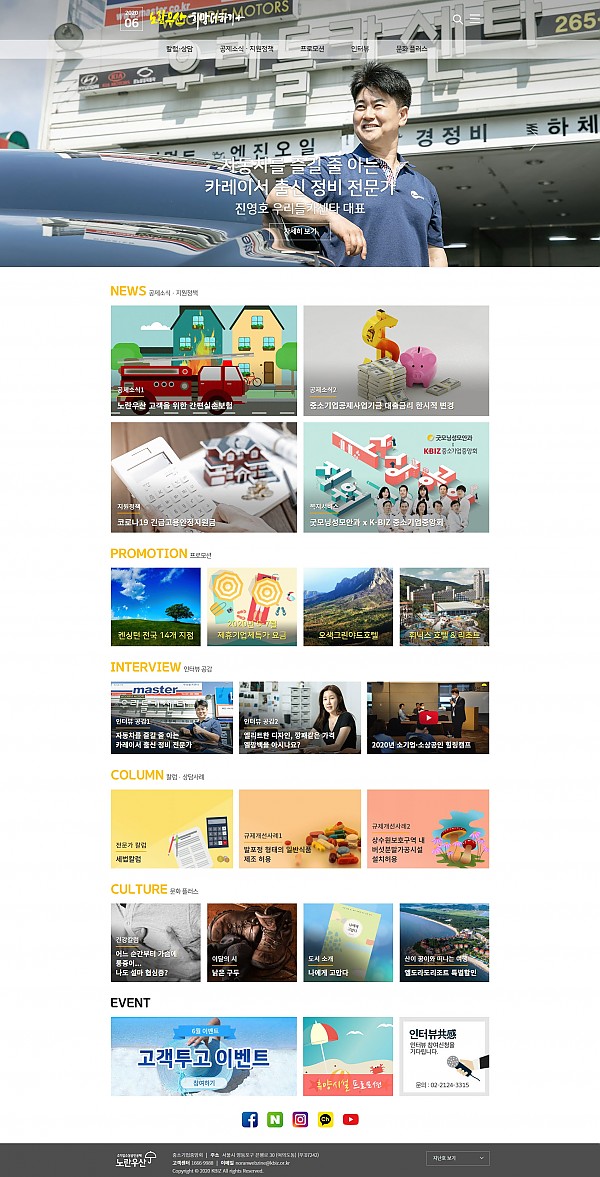
Task: Open the hamburger menu
Action: tap(475, 19)
